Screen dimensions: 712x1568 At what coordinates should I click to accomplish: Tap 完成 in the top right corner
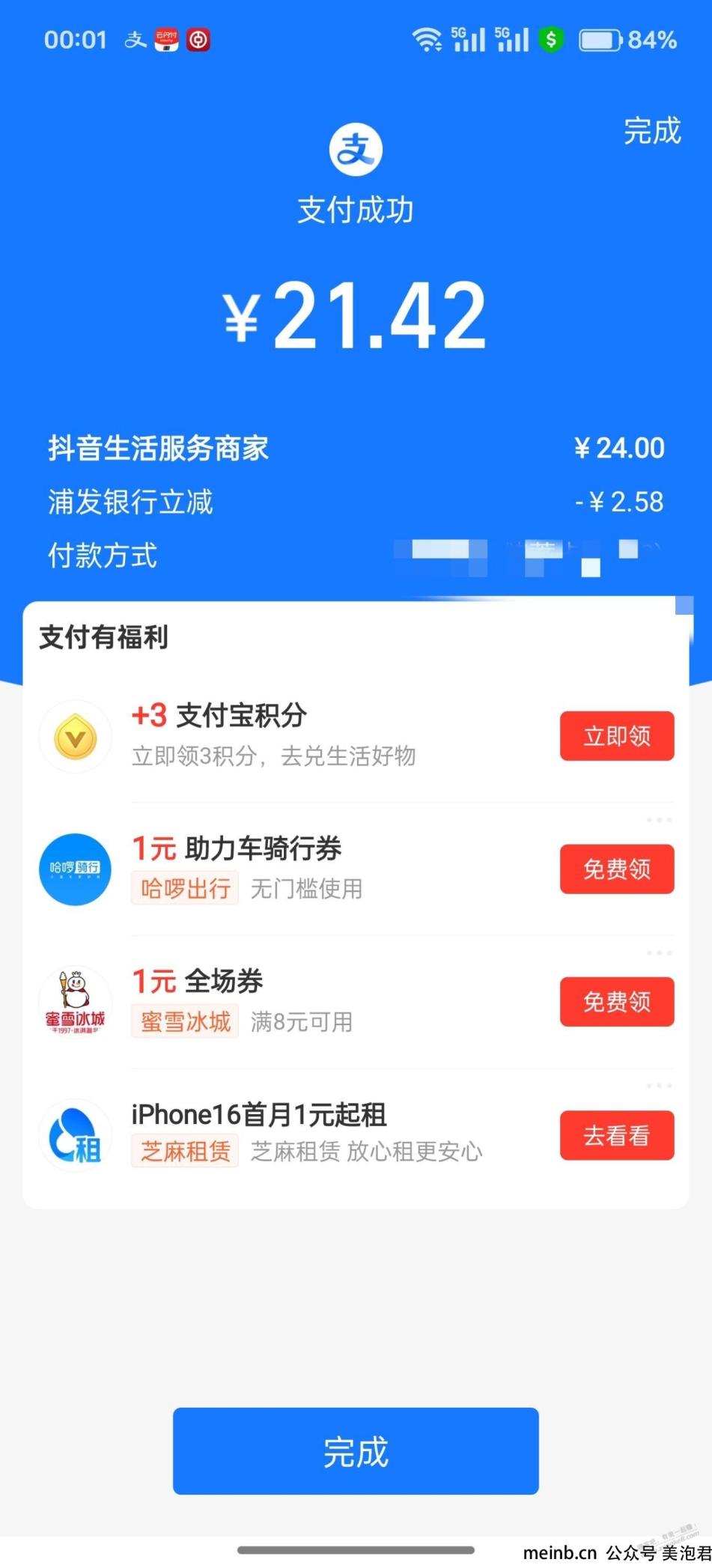[x=652, y=131]
